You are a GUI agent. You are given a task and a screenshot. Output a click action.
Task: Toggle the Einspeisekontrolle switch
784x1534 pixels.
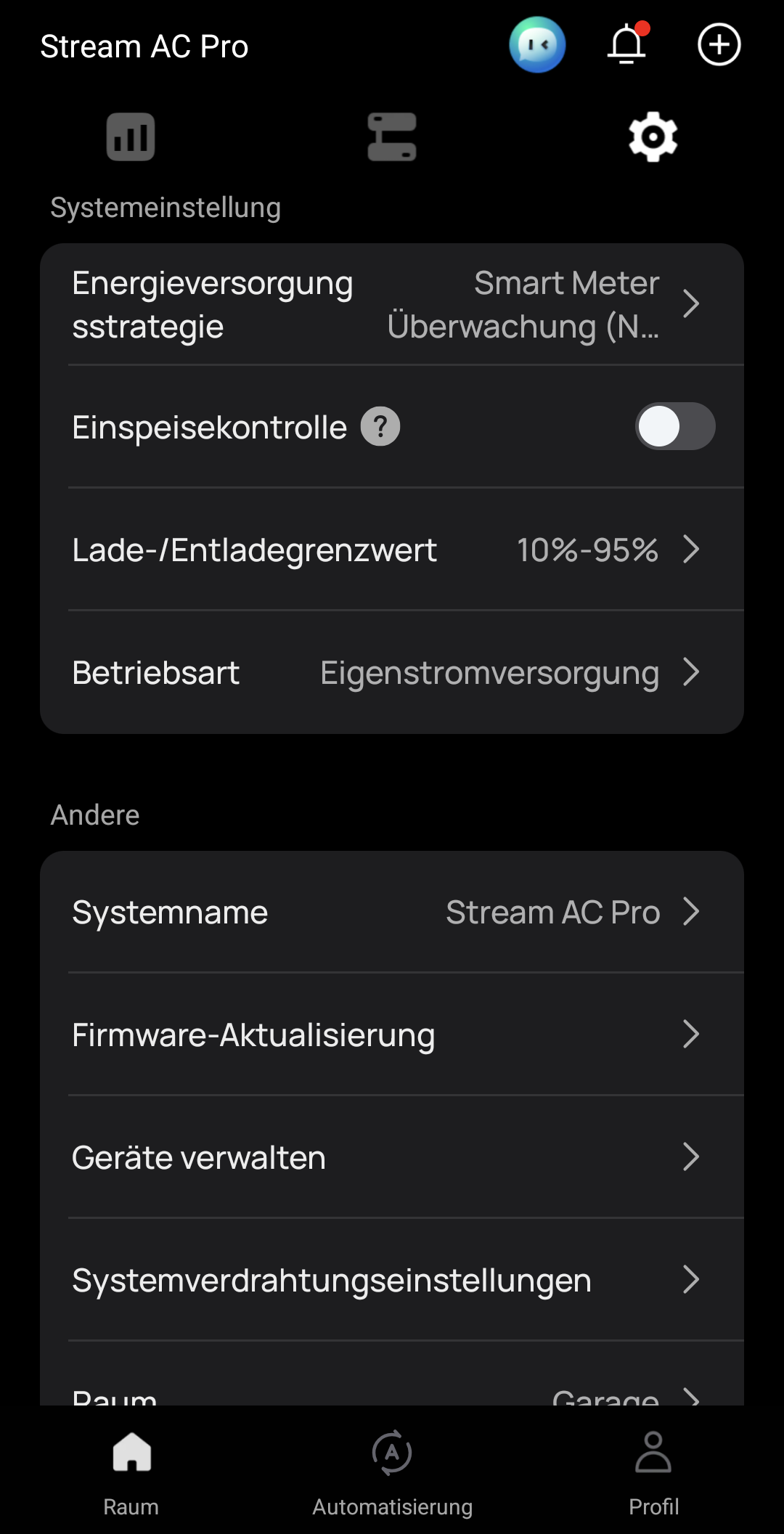click(x=675, y=426)
